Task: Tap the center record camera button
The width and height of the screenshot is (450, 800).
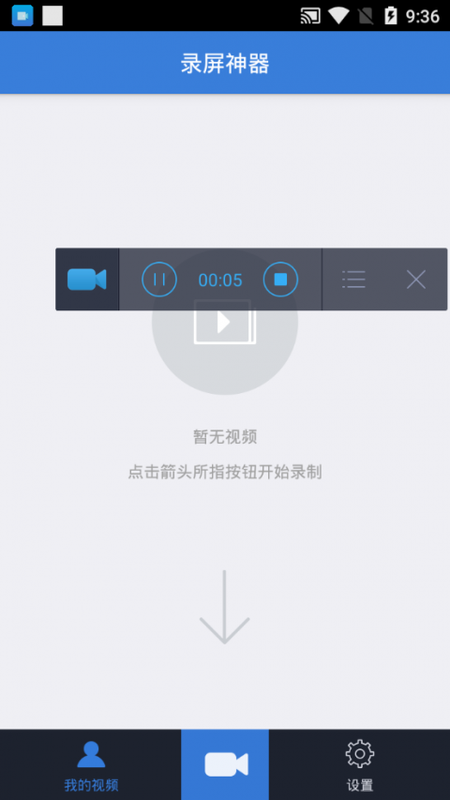Action: (x=225, y=765)
